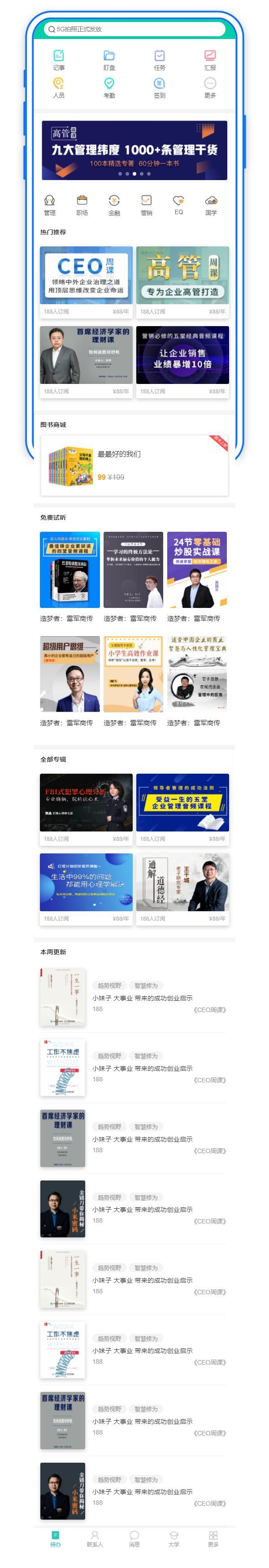This screenshot has height=1568, width=269.
Task: Tap the 九大管理纬度 banner
Action: point(134,151)
